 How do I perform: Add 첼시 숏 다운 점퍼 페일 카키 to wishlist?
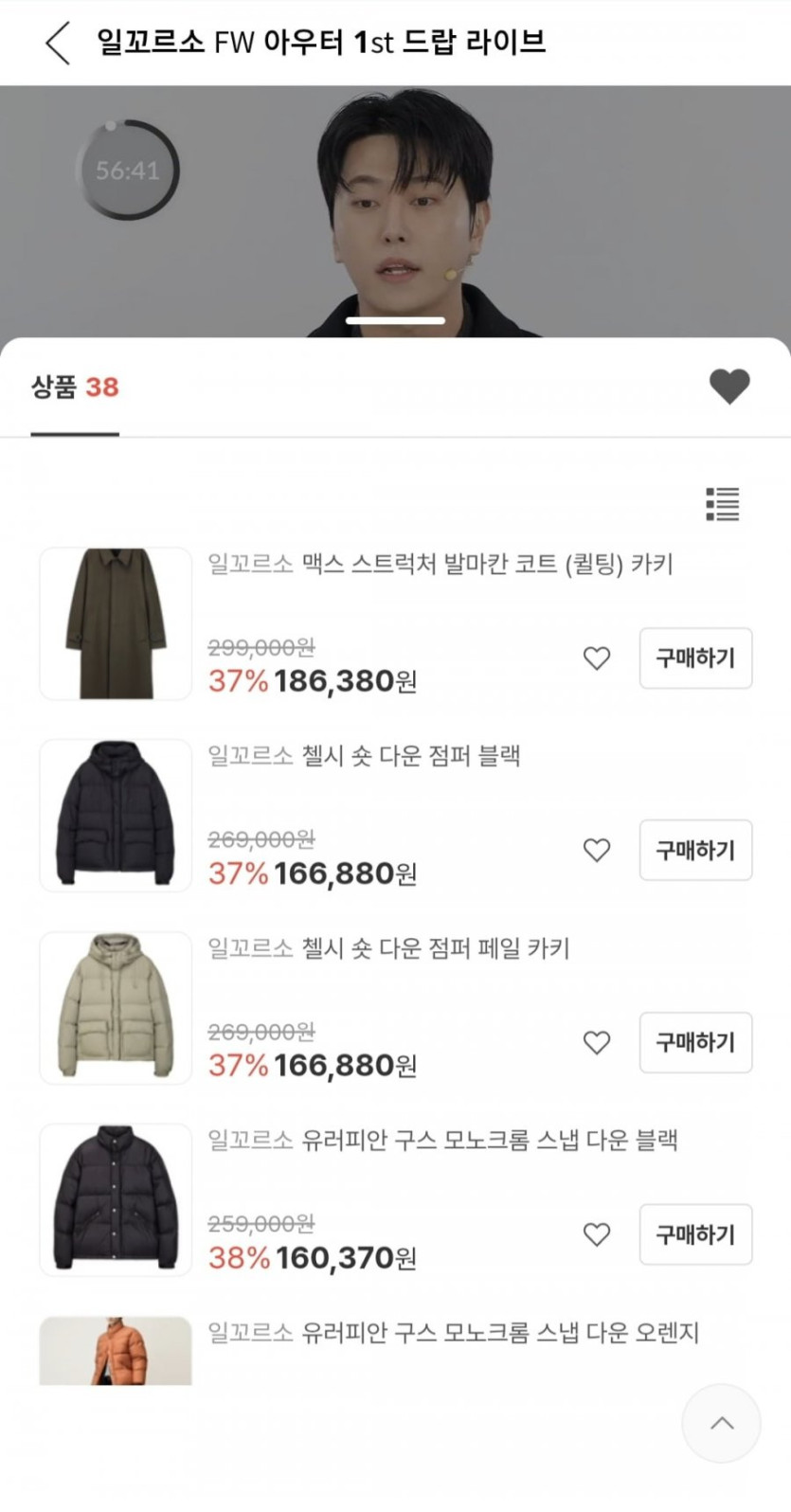(597, 1043)
